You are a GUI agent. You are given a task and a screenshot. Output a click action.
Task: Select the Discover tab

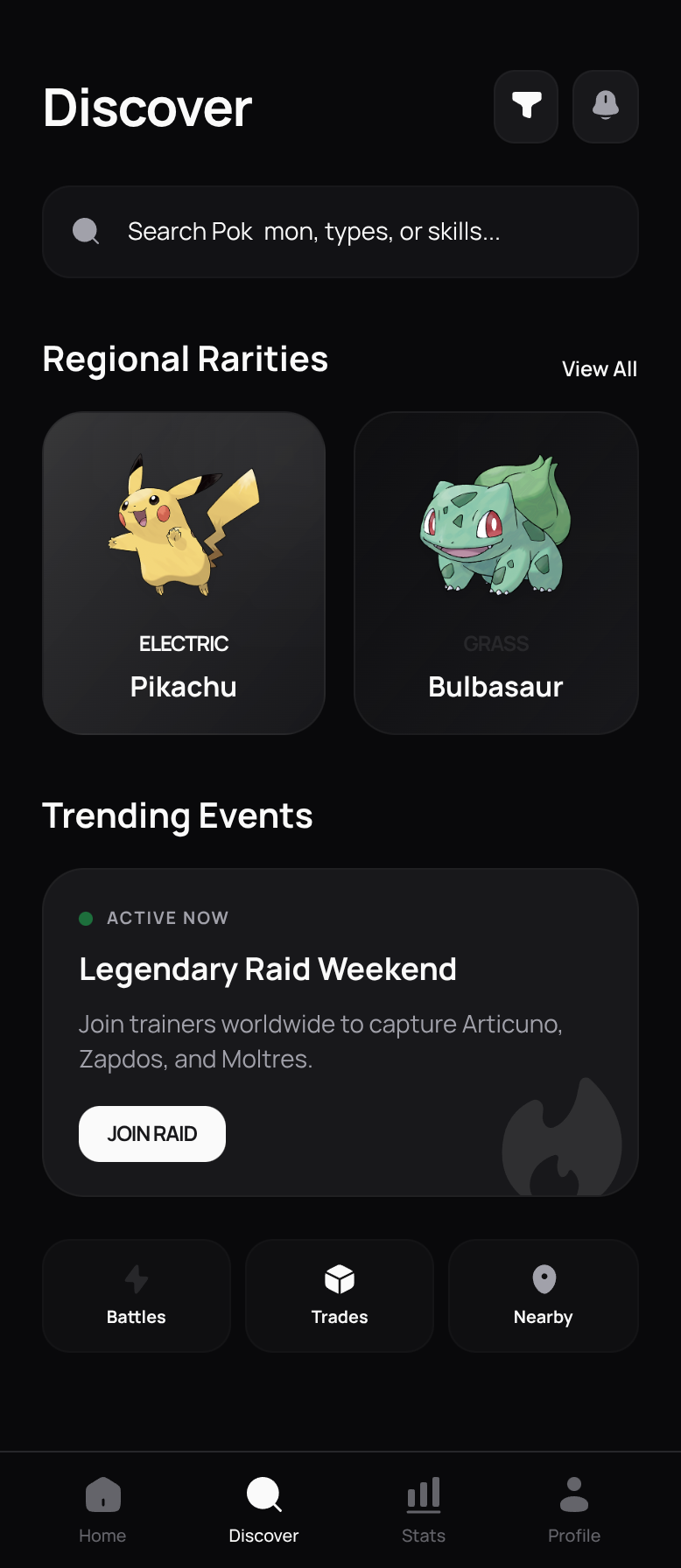coord(263,1510)
